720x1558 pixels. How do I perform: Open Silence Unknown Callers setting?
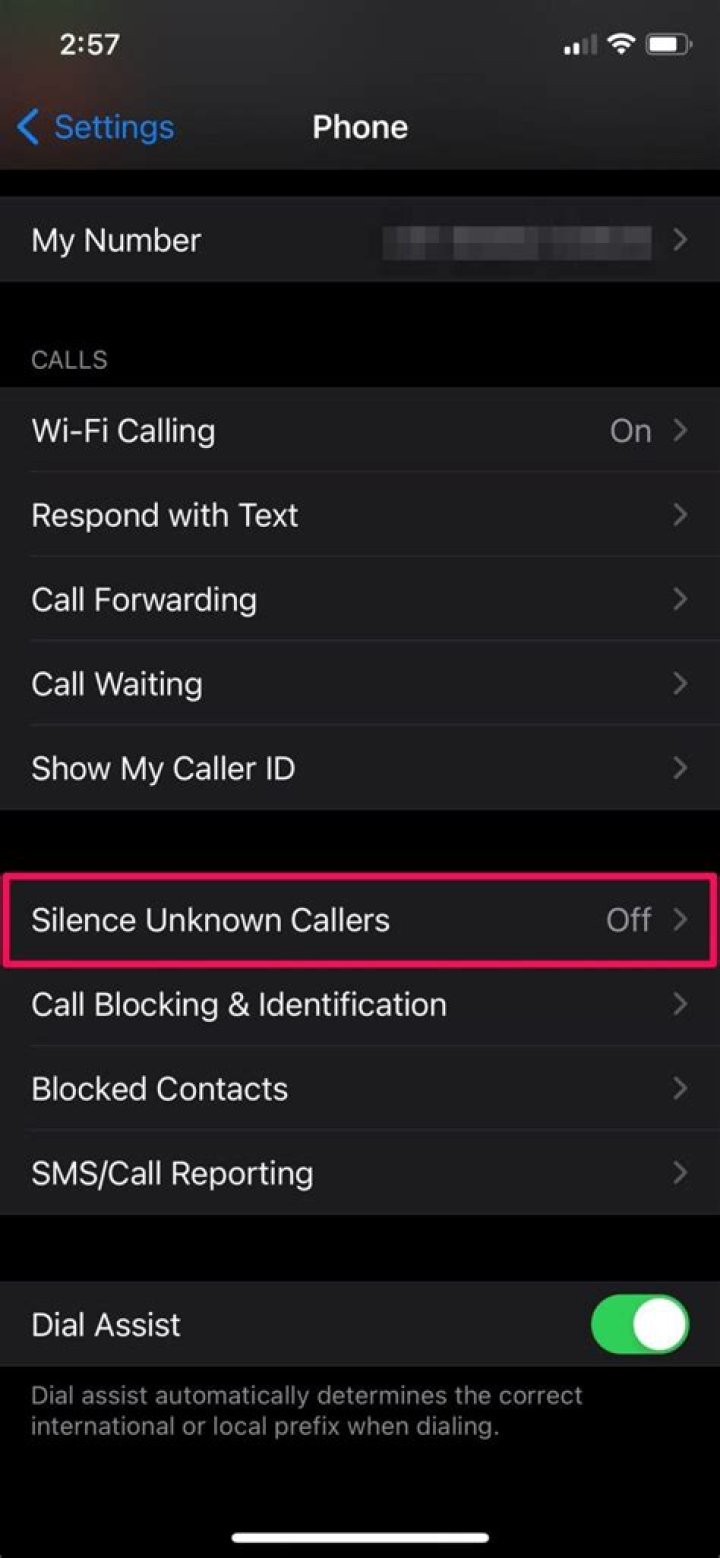[360, 920]
